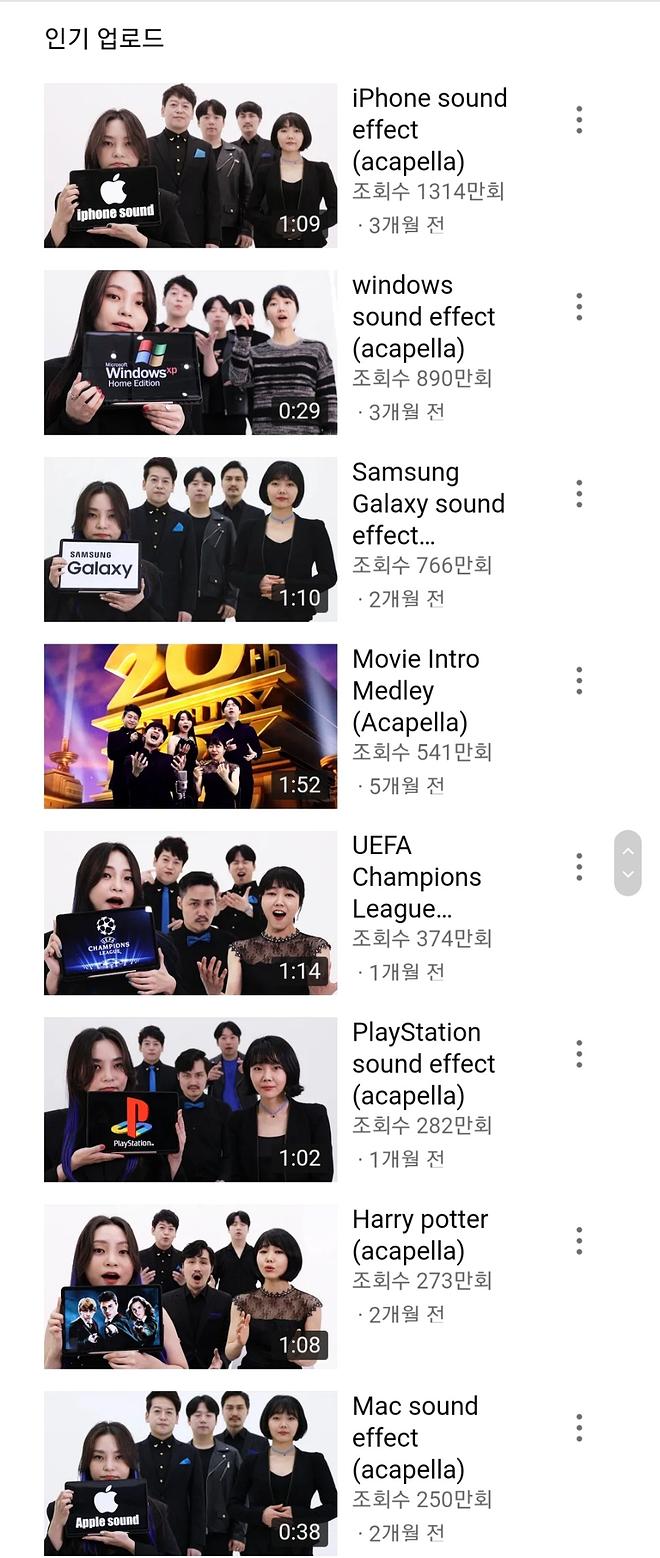The width and height of the screenshot is (660, 1558).
Task: Show options menu for Samsung Galaxy video
Action: pyautogui.click(x=579, y=494)
